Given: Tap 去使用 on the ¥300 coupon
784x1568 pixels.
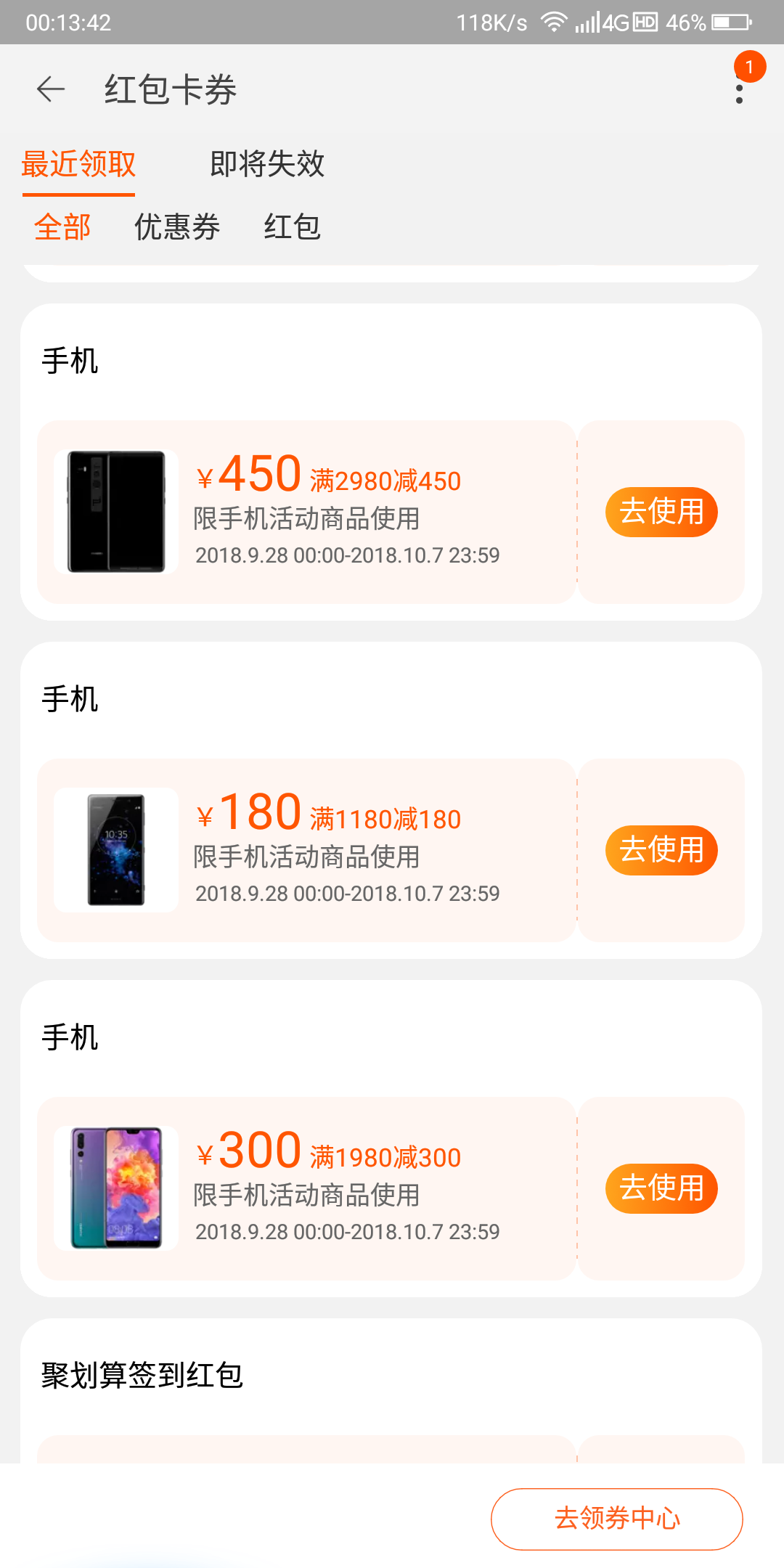Looking at the screenshot, I should click(660, 1188).
